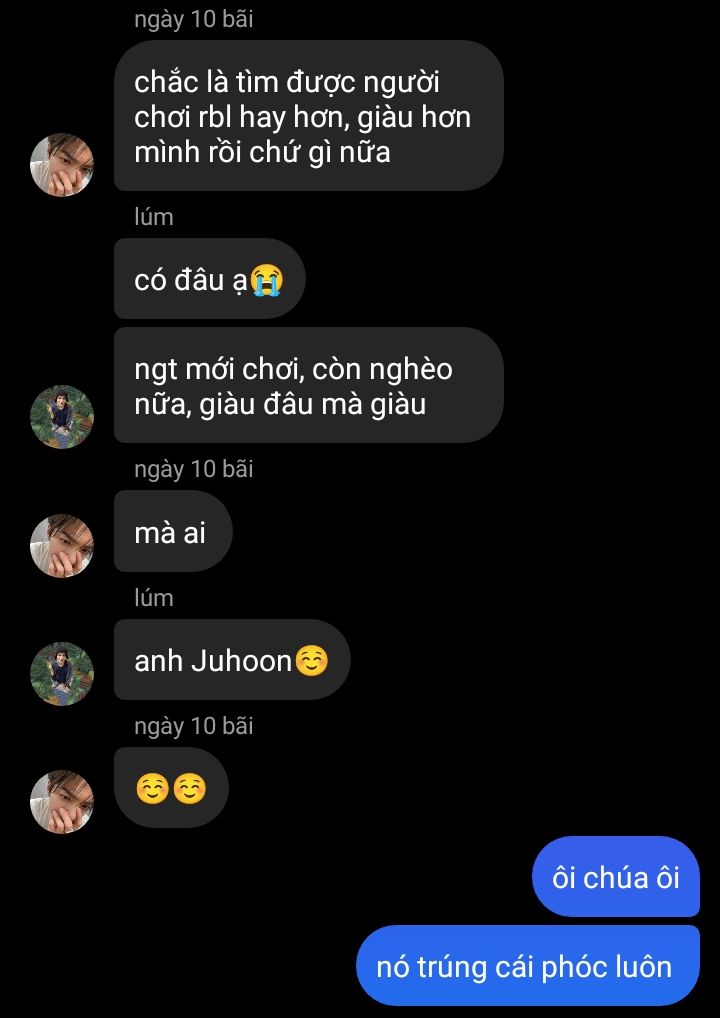Viewport: 720px width, 1018px height.
Task: Open sender's avatar beside "mình rồi chứ gì nữa"
Action: click(62, 165)
